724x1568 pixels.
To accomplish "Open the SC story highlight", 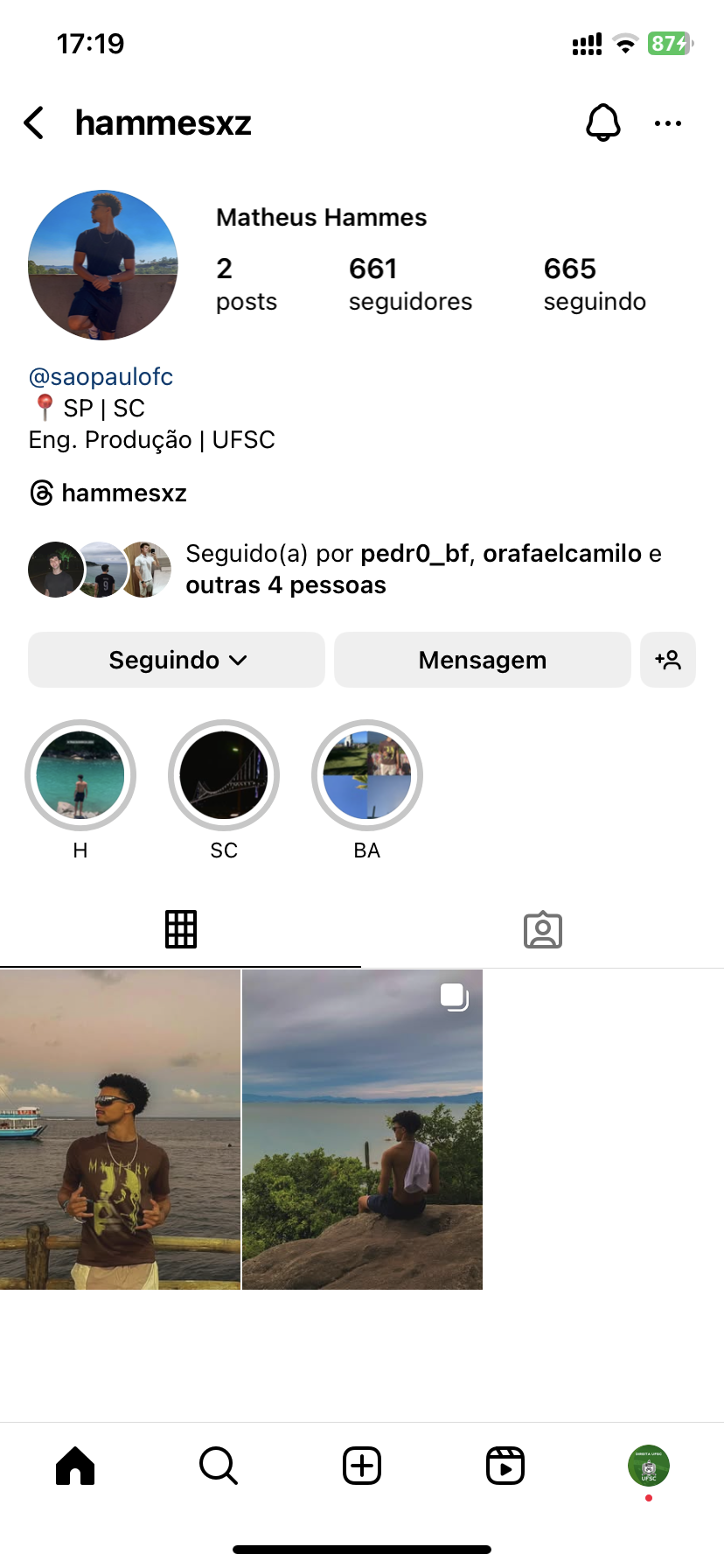I will (x=224, y=775).
